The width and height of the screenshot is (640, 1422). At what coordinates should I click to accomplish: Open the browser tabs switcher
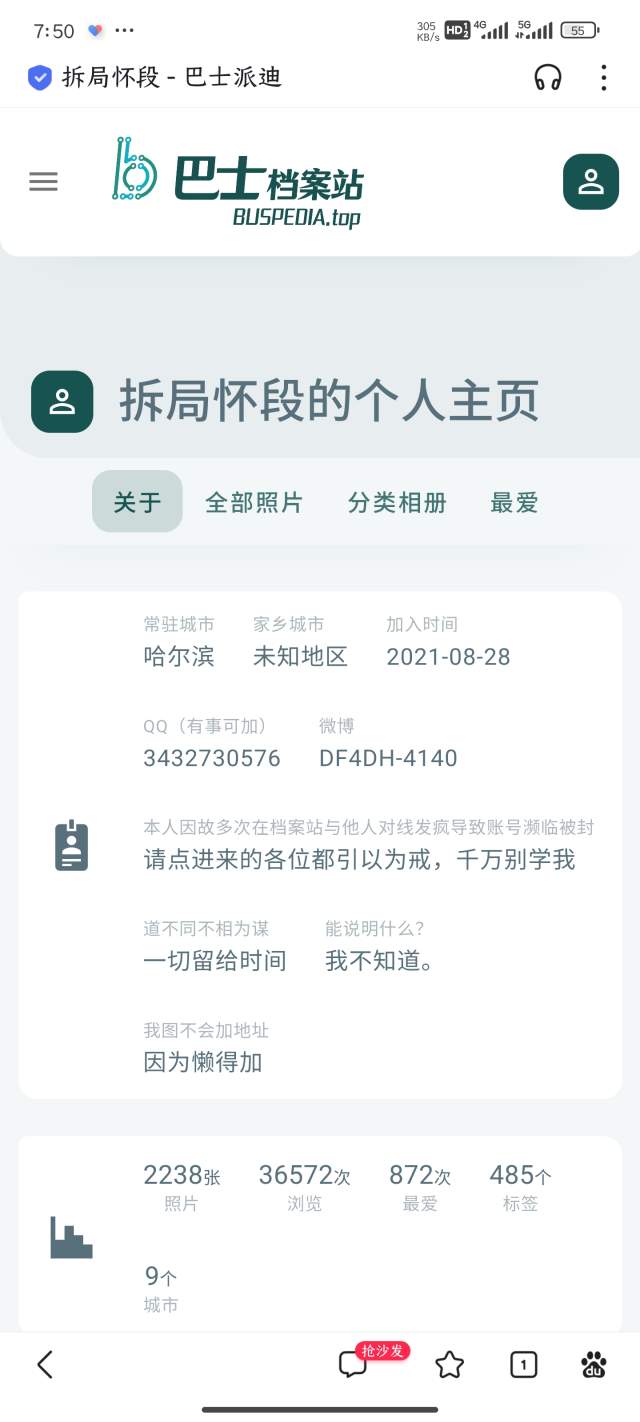click(523, 1364)
